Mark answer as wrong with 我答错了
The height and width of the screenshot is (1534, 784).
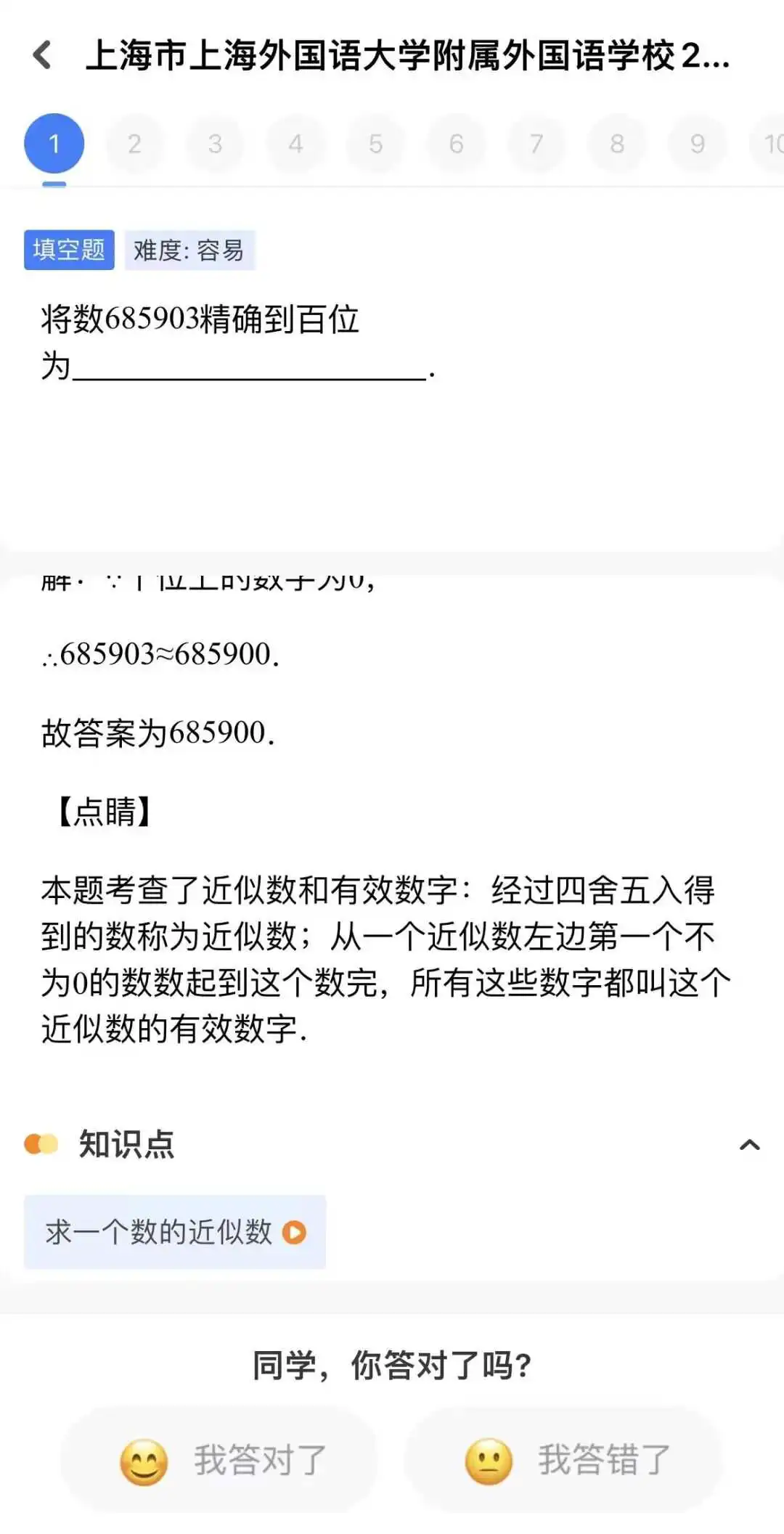click(x=564, y=1460)
